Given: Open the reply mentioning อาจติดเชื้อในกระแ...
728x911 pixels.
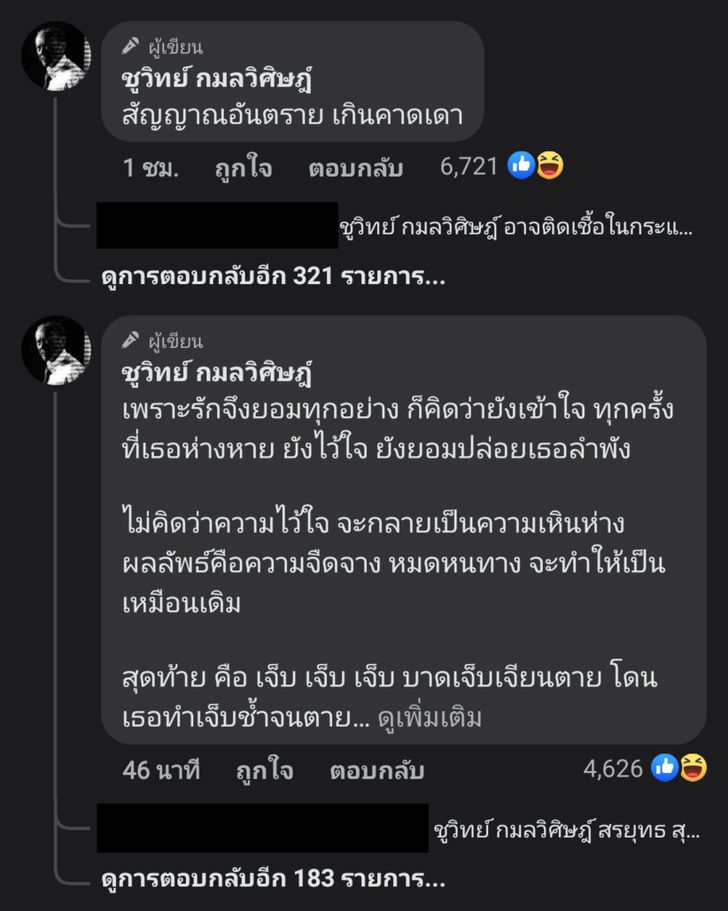Looking at the screenshot, I should (517, 229).
